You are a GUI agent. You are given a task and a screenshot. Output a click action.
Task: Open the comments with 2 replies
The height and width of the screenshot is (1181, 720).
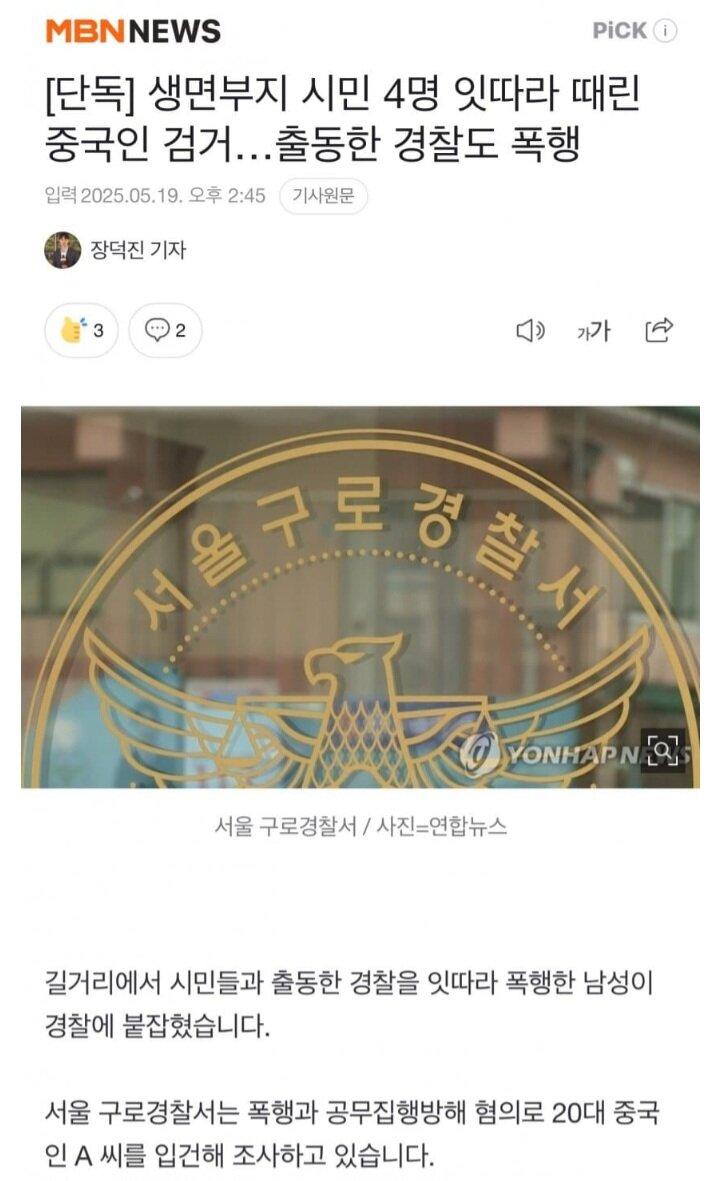click(165, 331)
